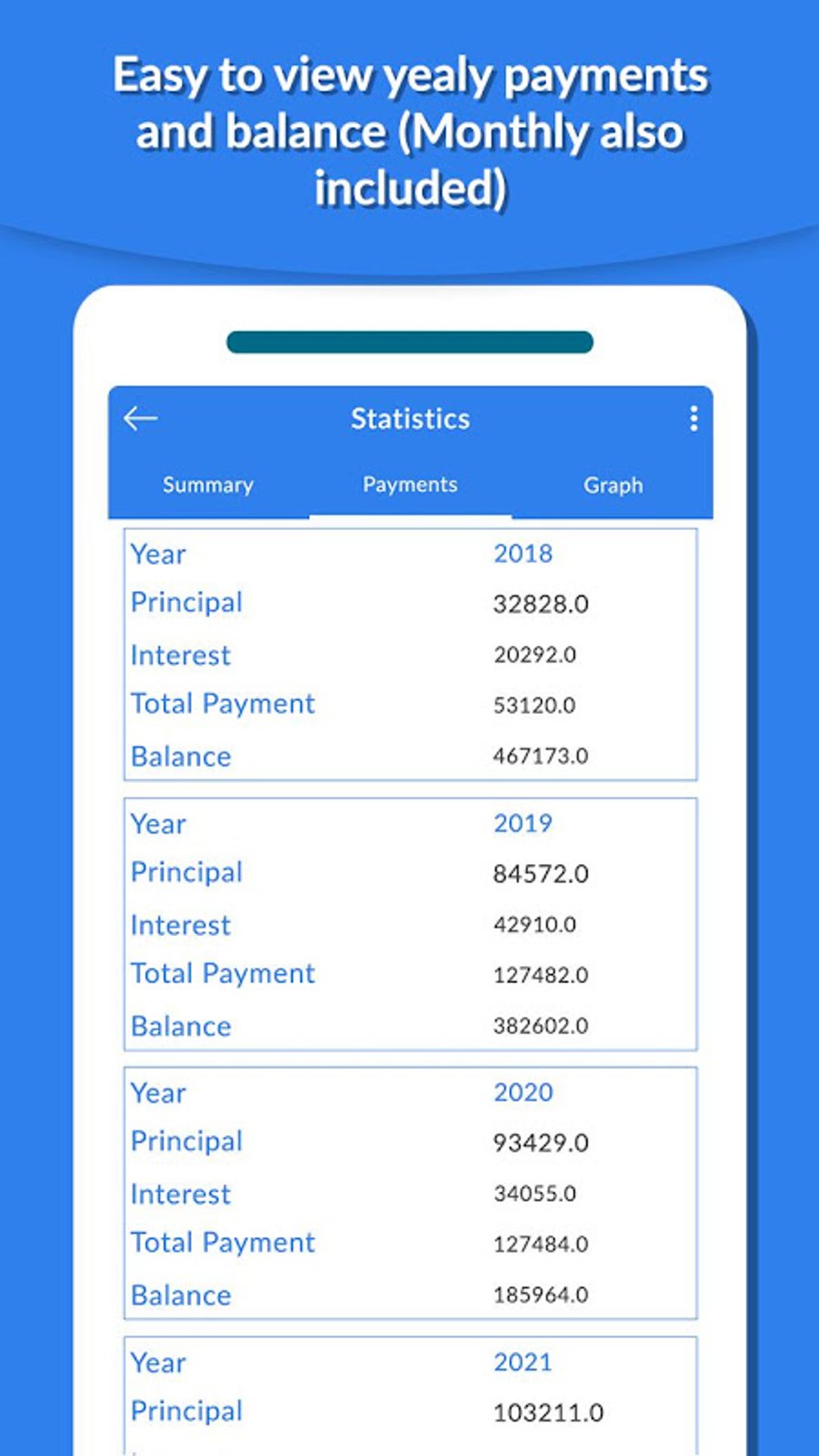This screenshot has width=819, height=1456.
Task: Click the Principal value 84572.0
Action: [541, 872]
